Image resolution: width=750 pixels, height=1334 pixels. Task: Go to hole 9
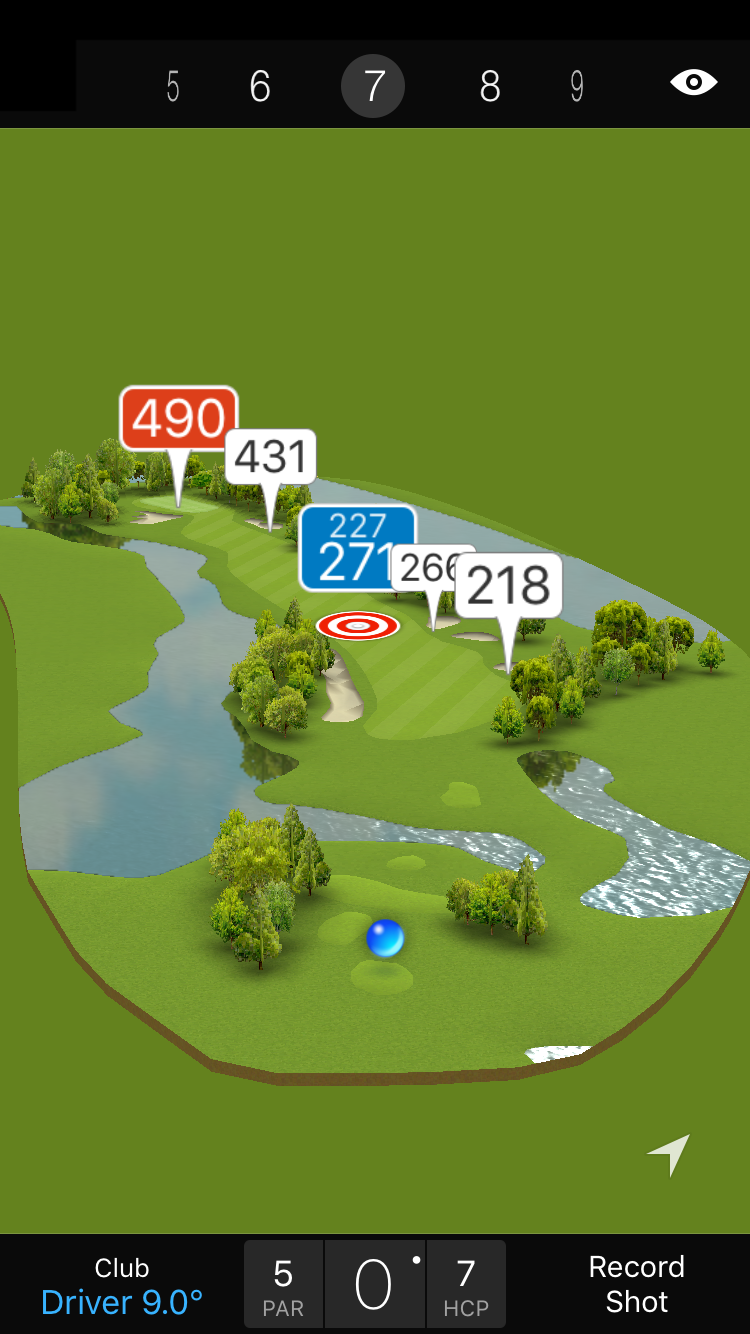(x=577, y=87)
